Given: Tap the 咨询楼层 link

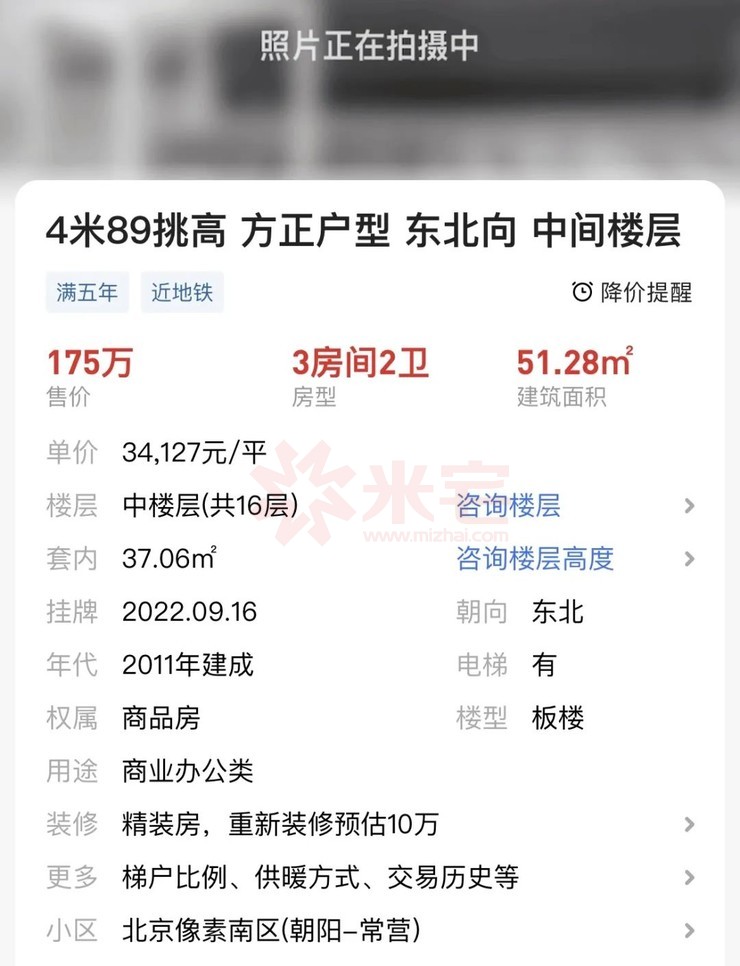Looking at the screenshot, I should (x=508, y=506).
